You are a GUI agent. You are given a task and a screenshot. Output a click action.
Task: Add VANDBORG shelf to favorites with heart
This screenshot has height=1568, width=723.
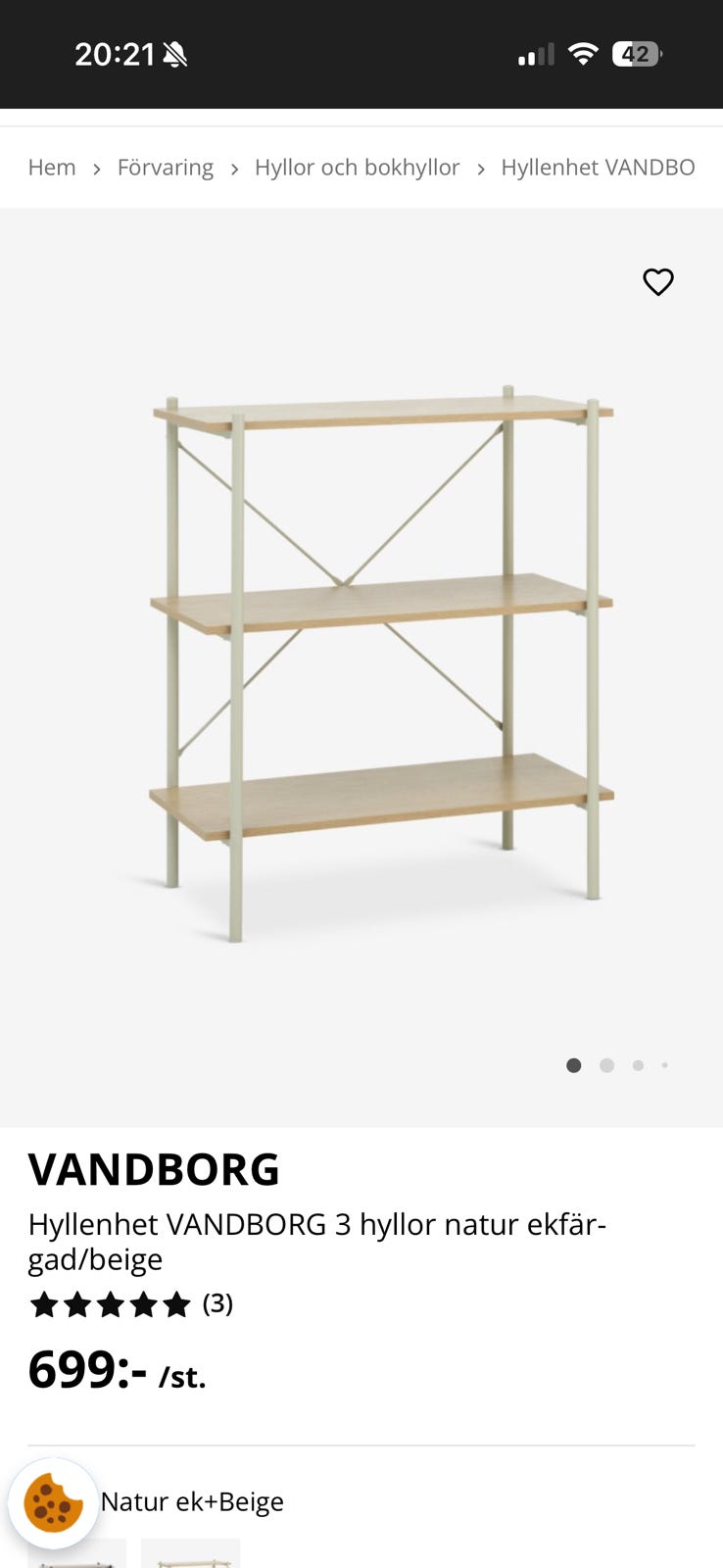point(657,282)
